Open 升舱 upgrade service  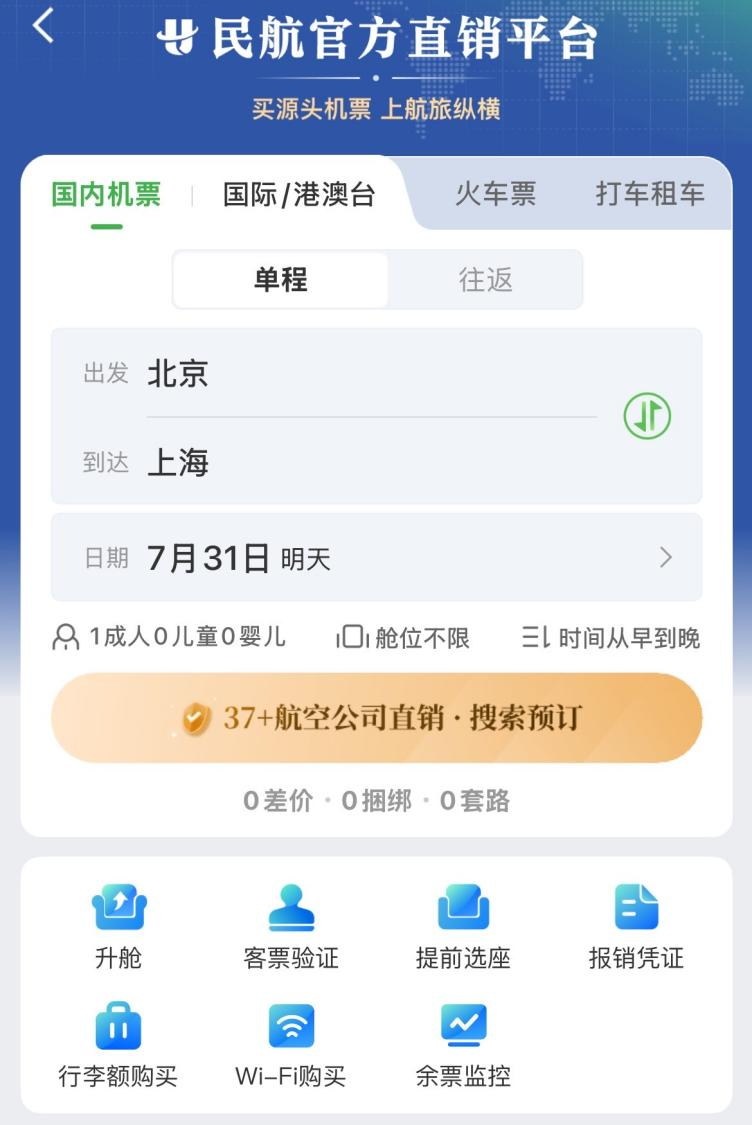tap(119, 927)
